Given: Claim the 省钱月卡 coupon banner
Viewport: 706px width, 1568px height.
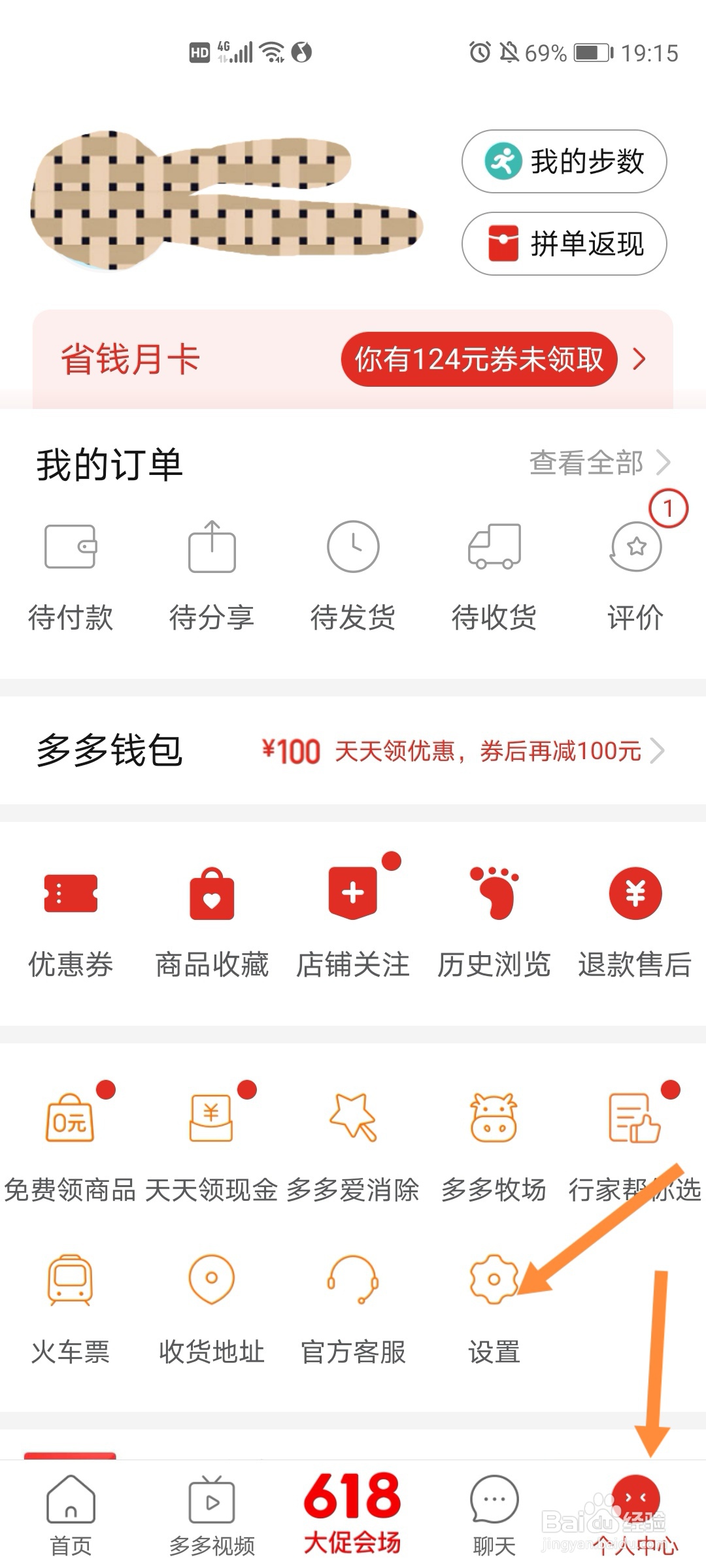Looking at the screenshot, I should click(x=353, y=359).
